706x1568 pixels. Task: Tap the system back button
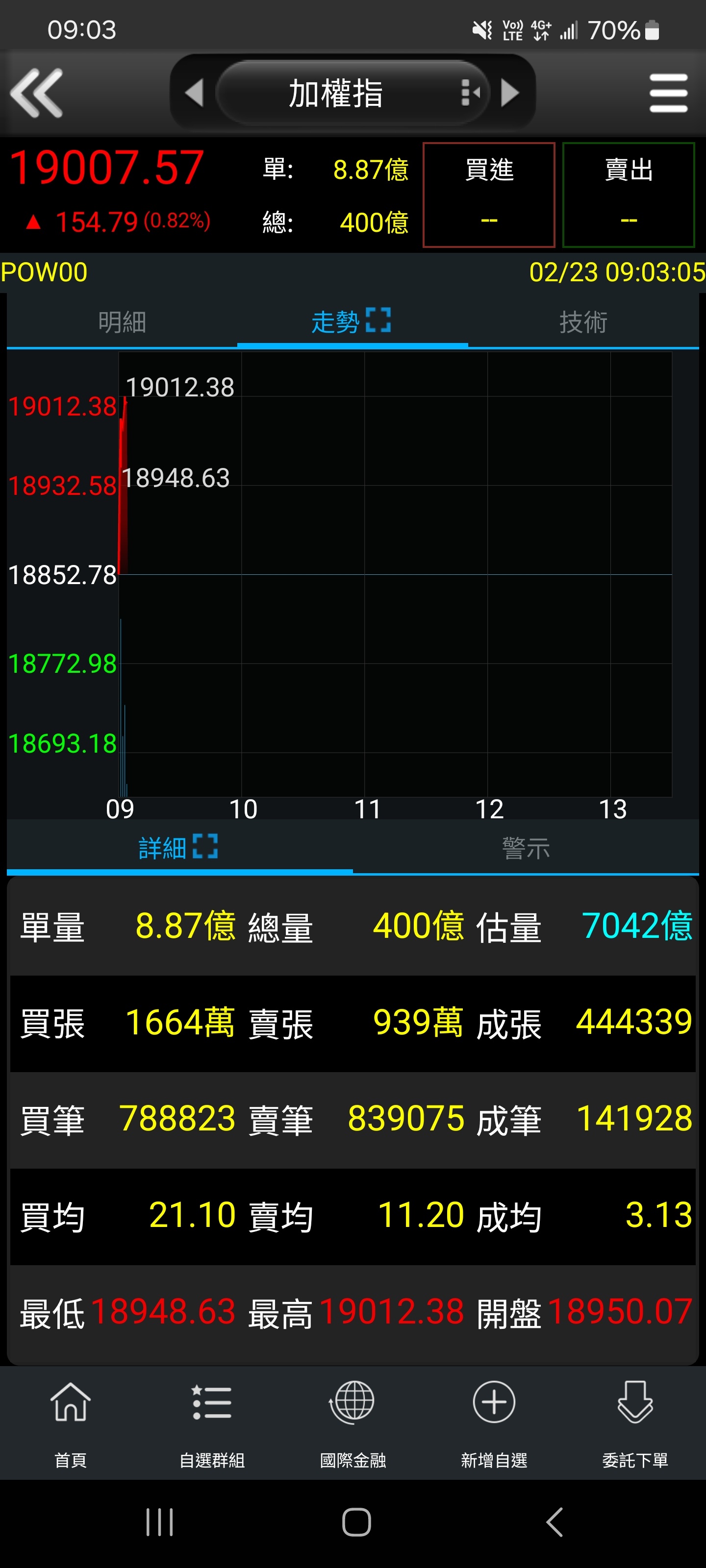(x=555, y=1522)
